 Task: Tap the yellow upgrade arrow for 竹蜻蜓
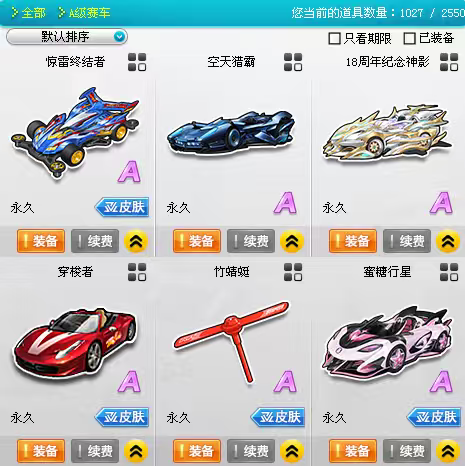292,451
